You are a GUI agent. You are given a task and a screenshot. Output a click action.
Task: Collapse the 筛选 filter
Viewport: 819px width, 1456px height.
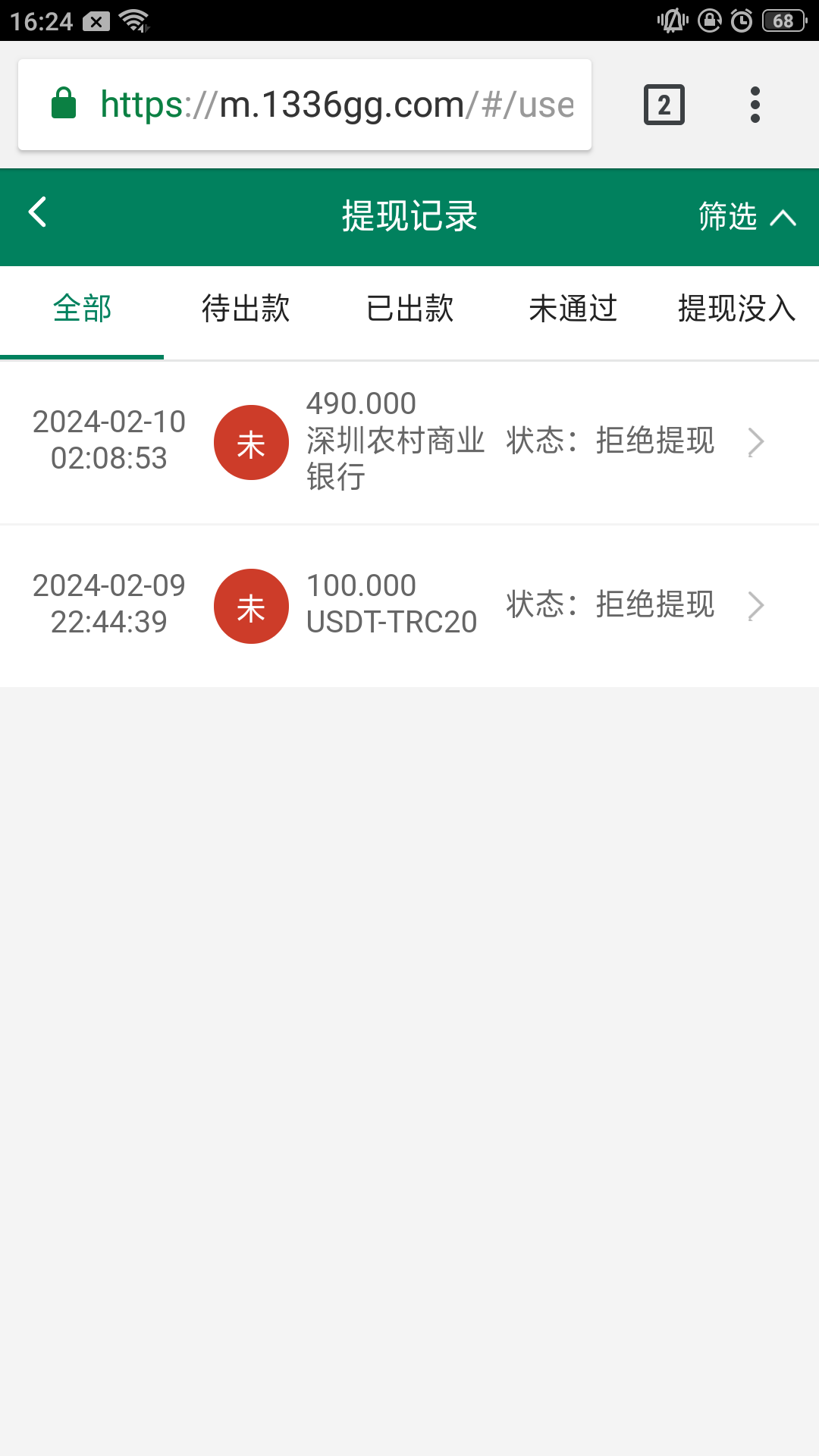[747, 217]
